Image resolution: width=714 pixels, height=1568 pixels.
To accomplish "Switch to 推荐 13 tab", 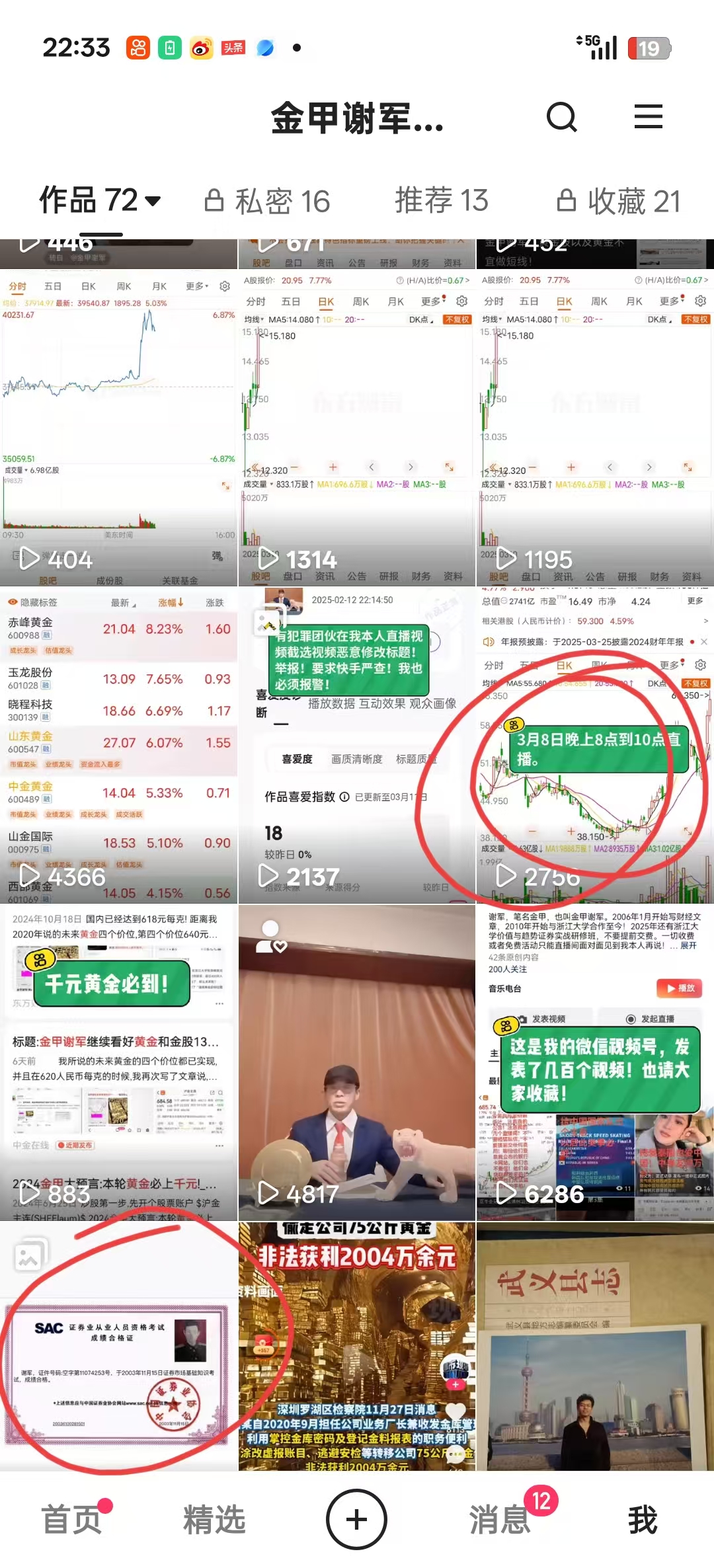I will pos(442,200).
